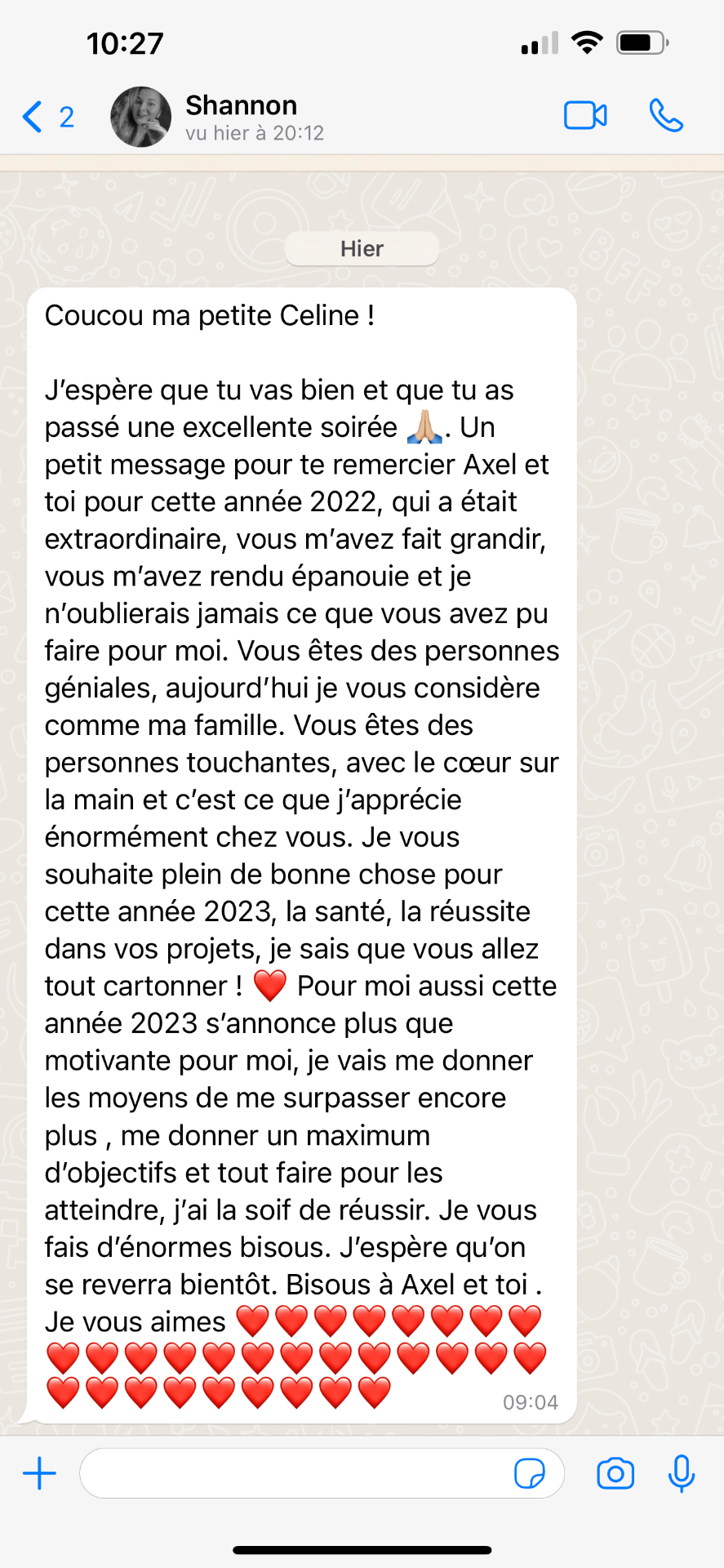Screen dimensions: 724x1568
Task: Tap the microphone to record voice message
Action: pos(682,1474)
